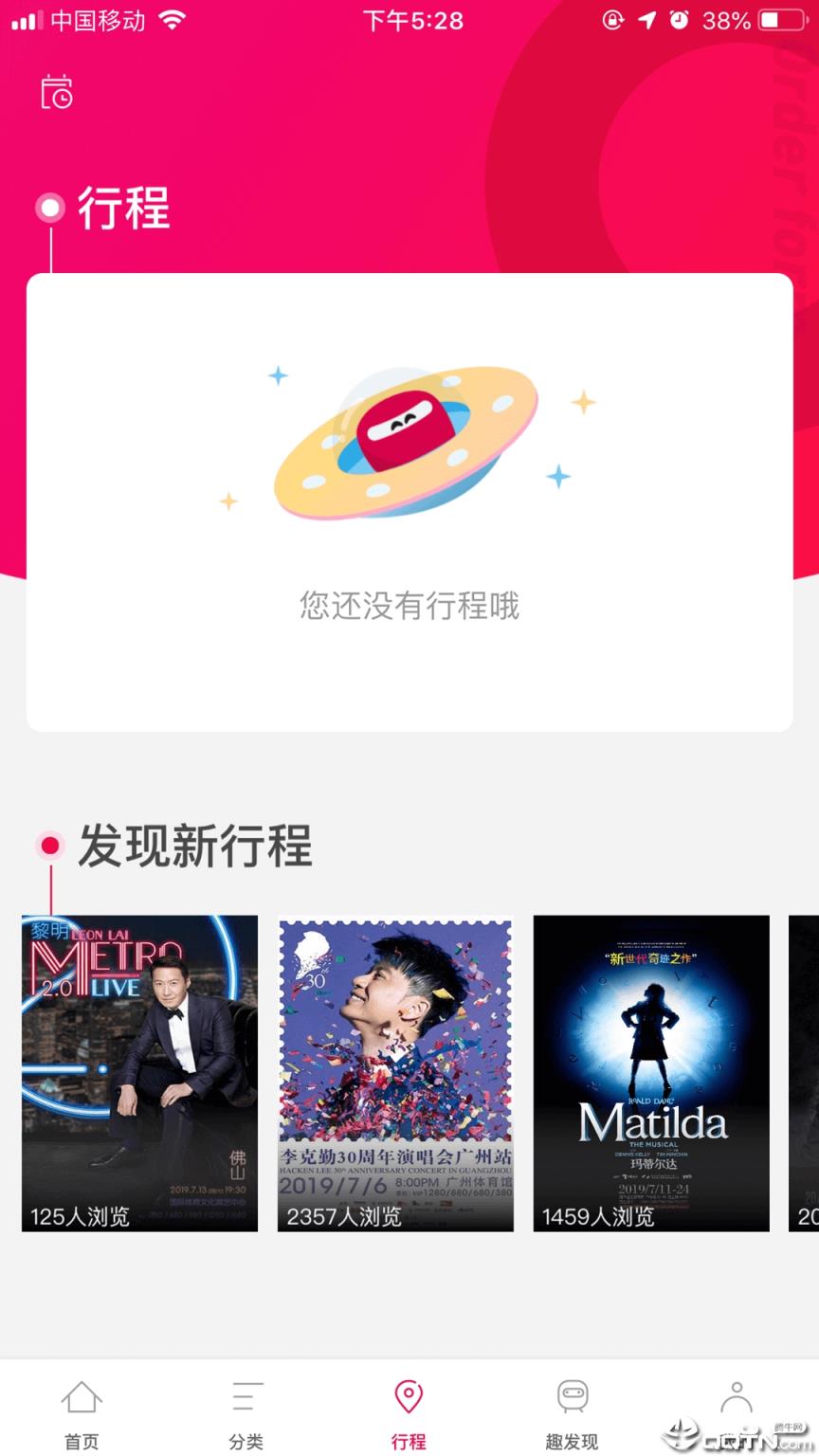819x1456 pixels.
Task: Select the 分类 categories icon
Action: pos(246,1397)
